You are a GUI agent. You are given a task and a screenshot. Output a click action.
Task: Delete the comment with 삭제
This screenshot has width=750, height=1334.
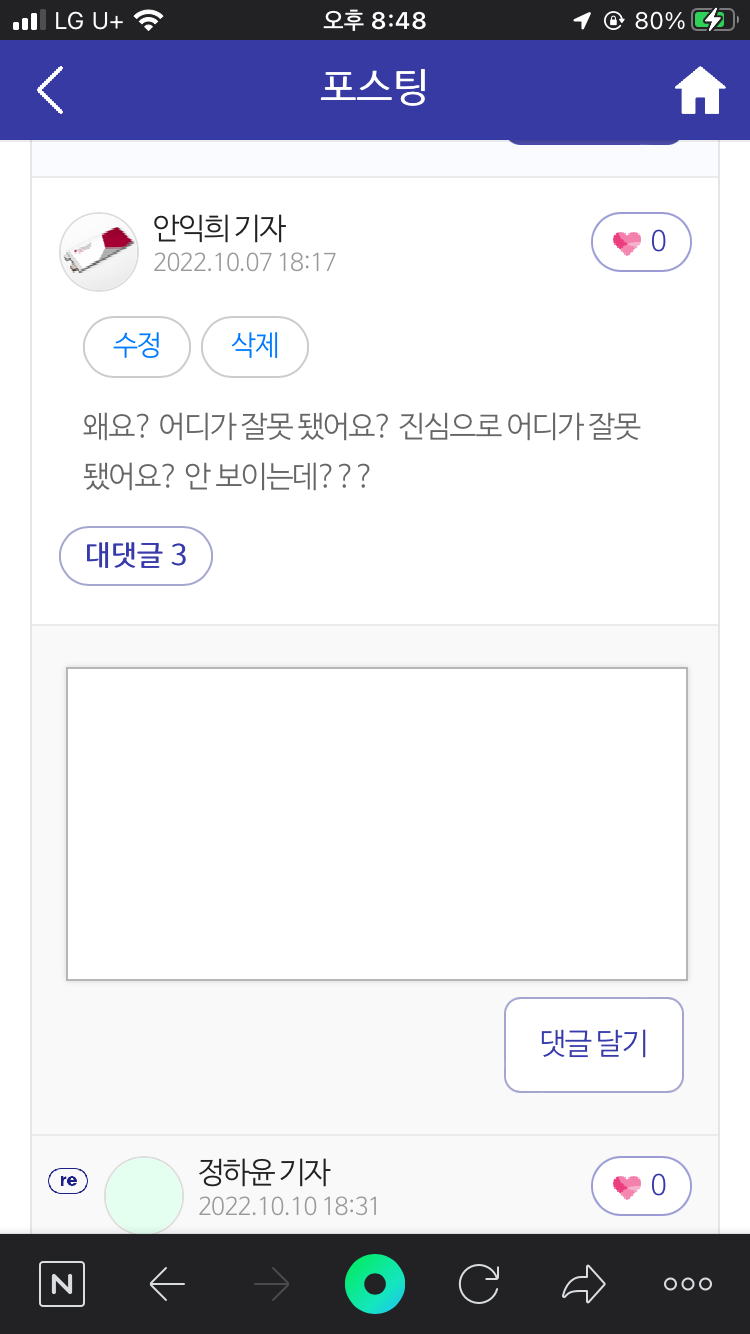(255, 347)
